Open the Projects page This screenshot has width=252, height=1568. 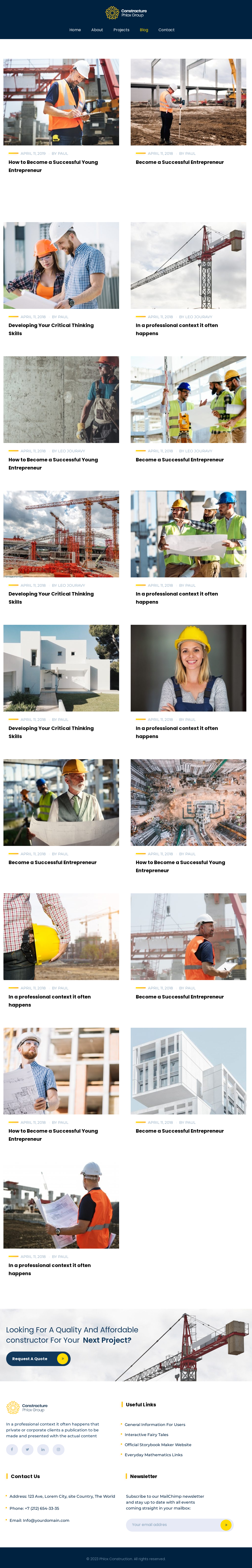tap(121, 30)
